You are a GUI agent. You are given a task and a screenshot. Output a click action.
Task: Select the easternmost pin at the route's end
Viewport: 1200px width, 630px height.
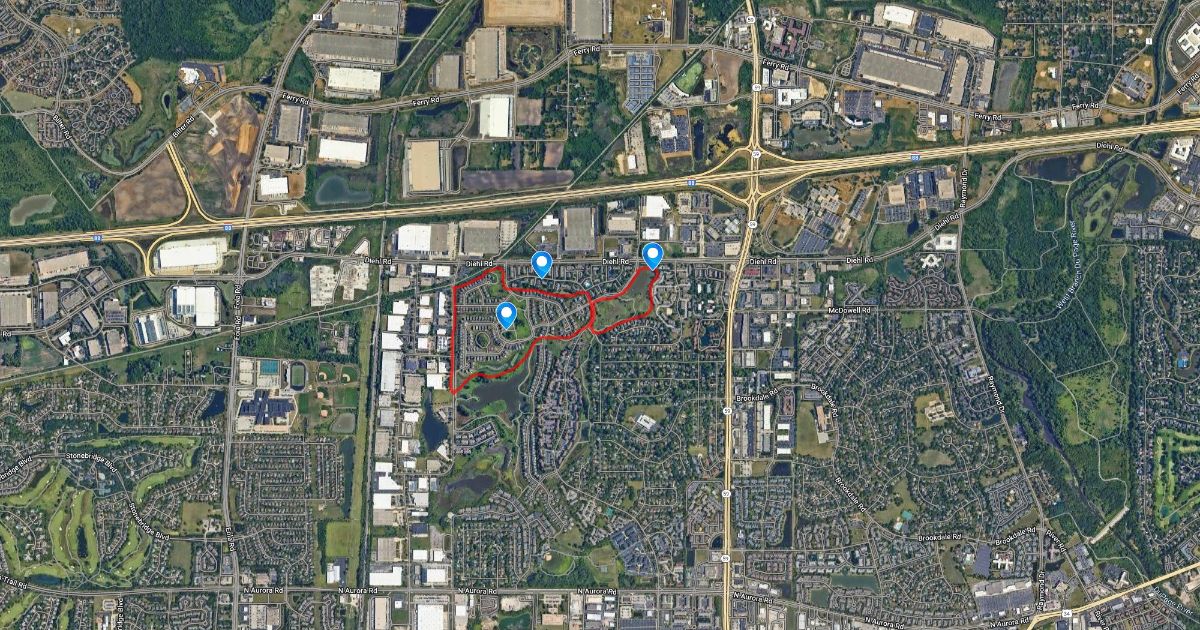(652, 255)
